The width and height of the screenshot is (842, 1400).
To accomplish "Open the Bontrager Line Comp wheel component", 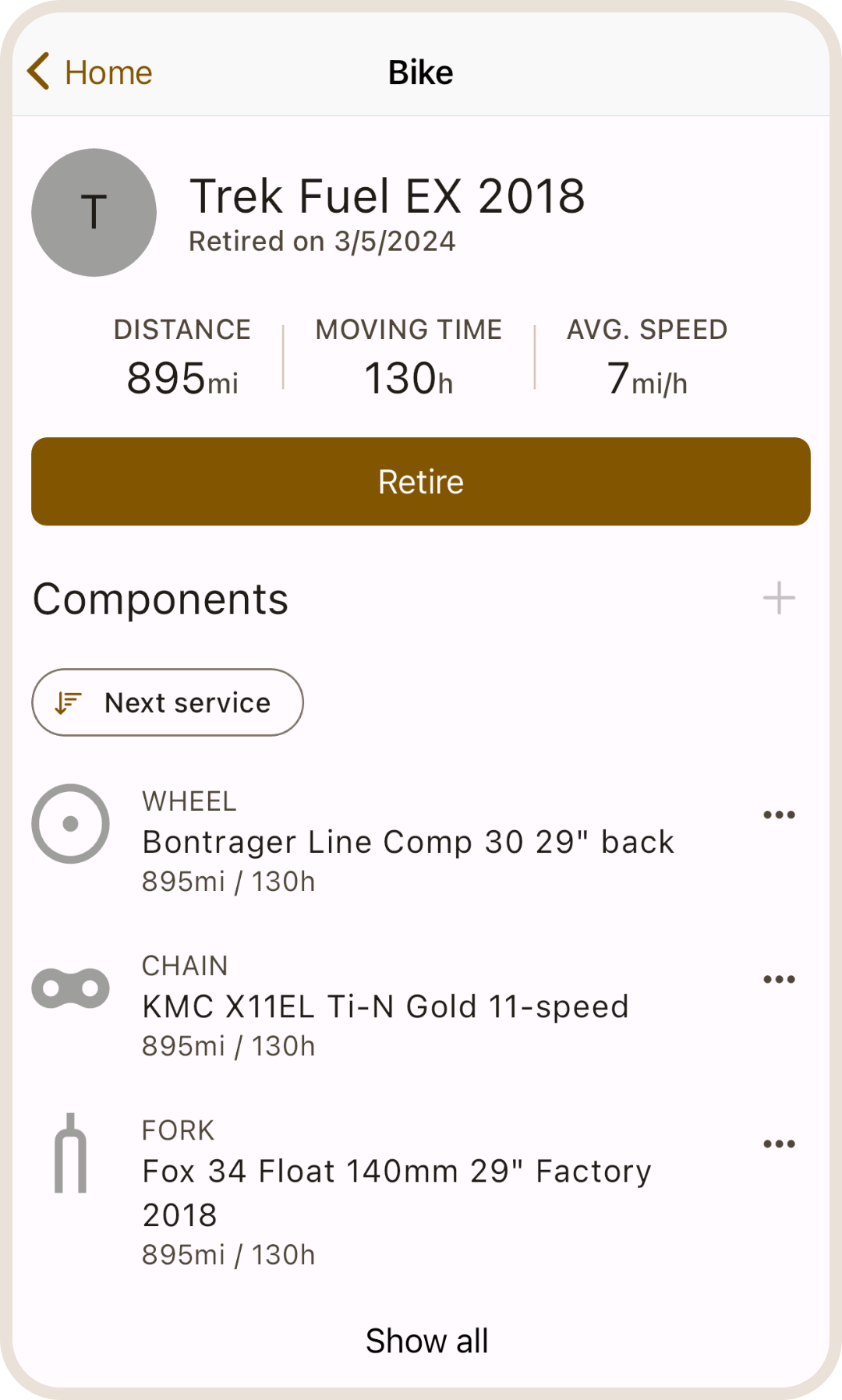I will tap(407, 842).
